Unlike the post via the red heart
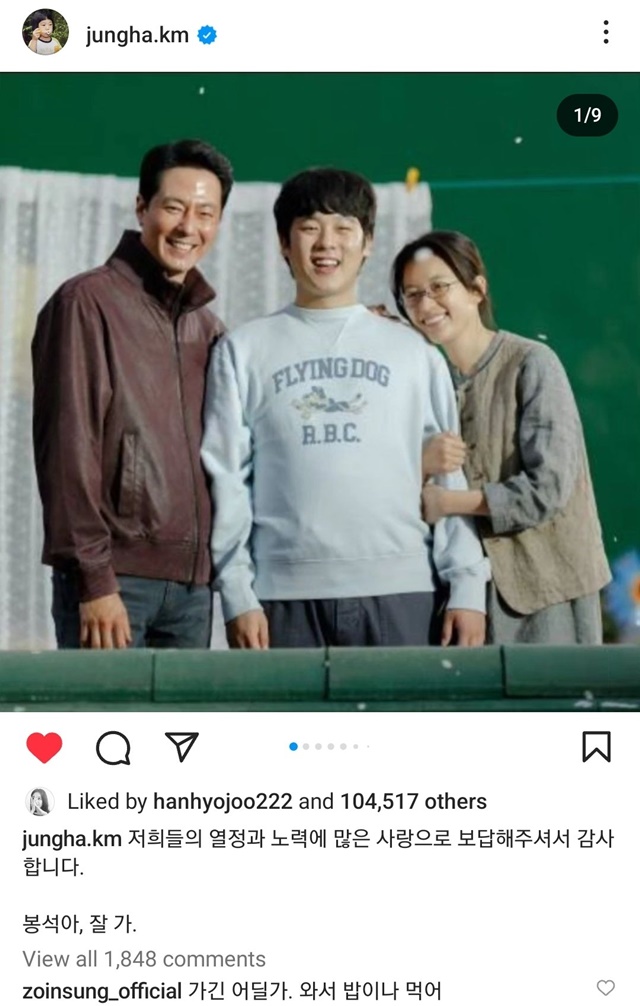Viewport: 640px width, 1006px height. (44, 747)
